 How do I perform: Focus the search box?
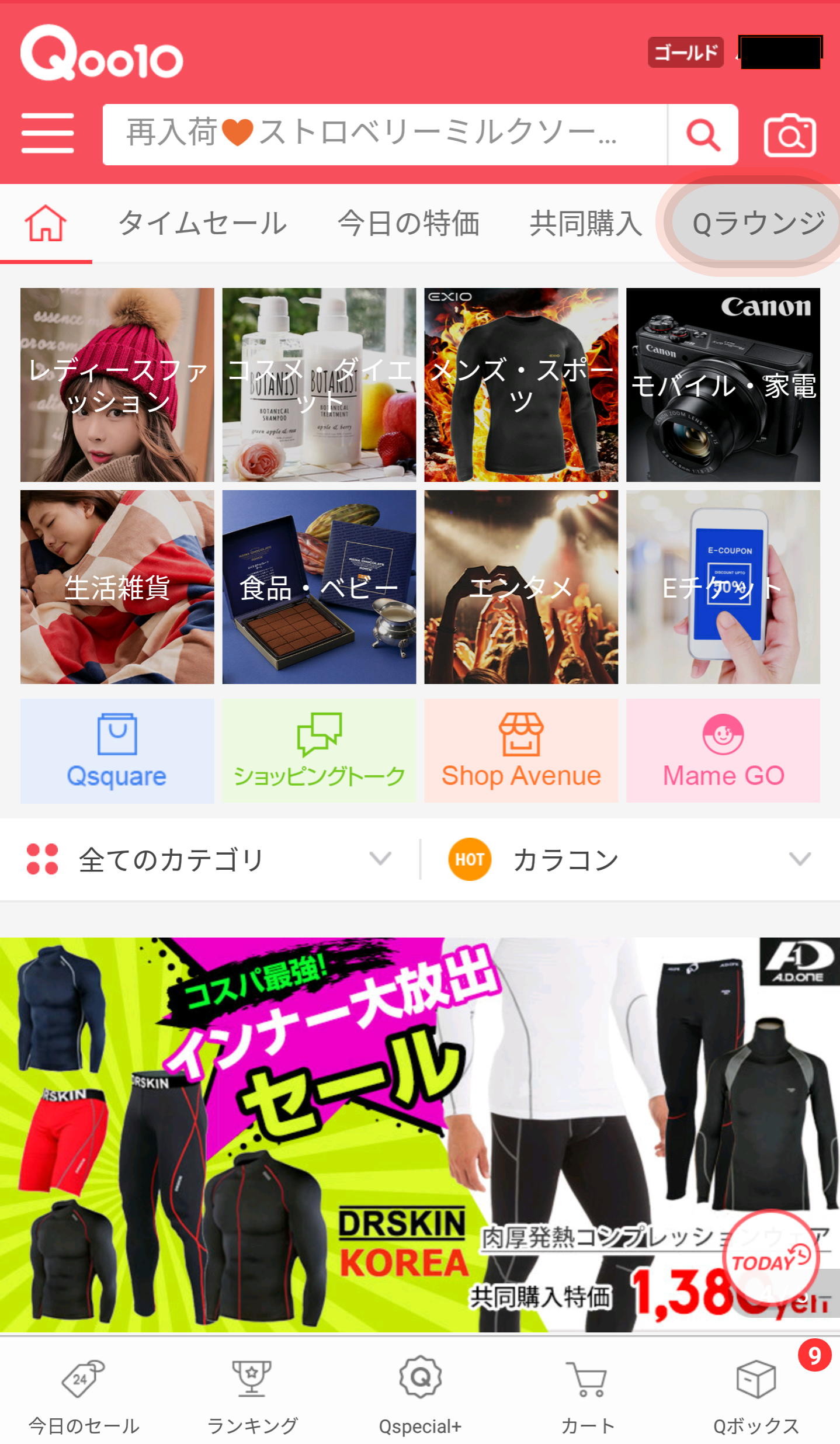385,135
